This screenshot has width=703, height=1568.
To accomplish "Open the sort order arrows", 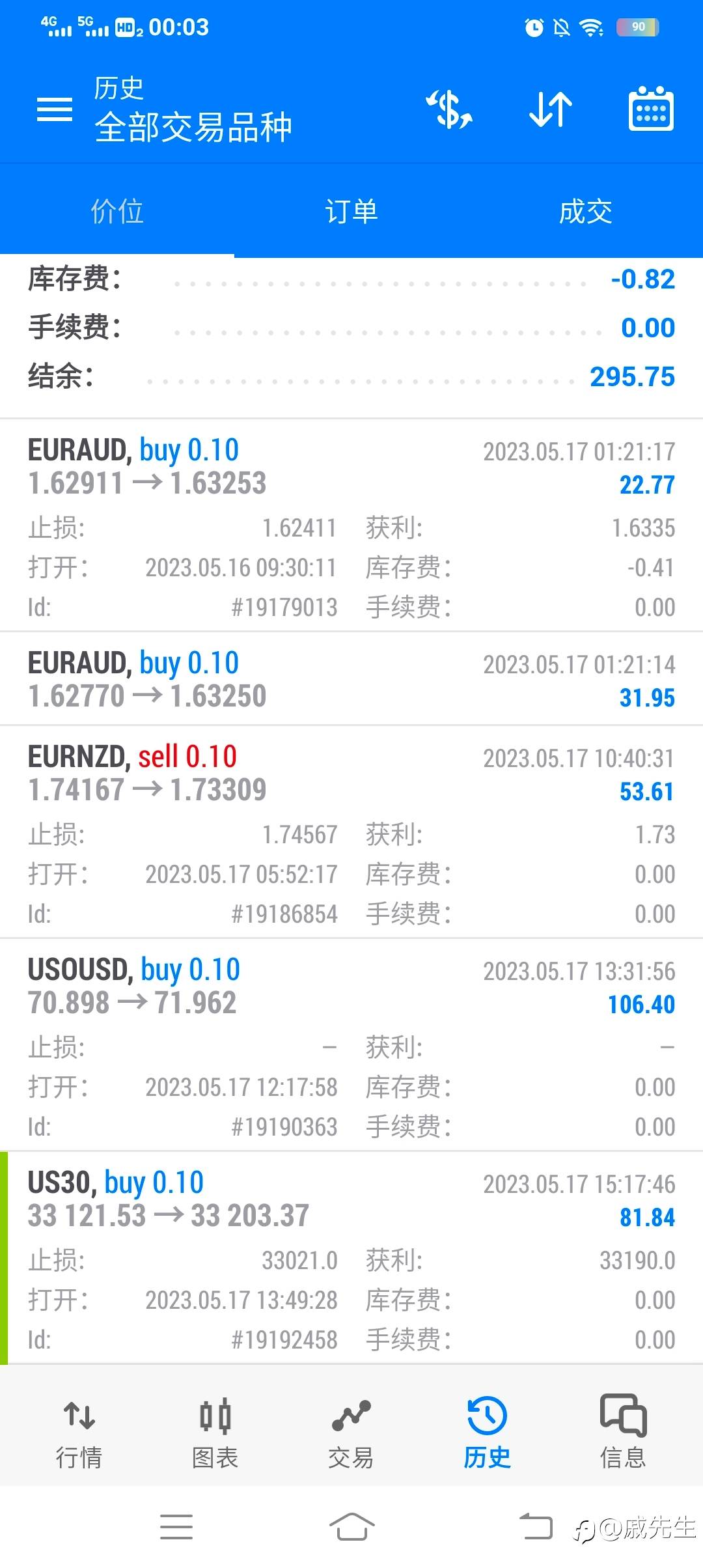I will (551, 109).
